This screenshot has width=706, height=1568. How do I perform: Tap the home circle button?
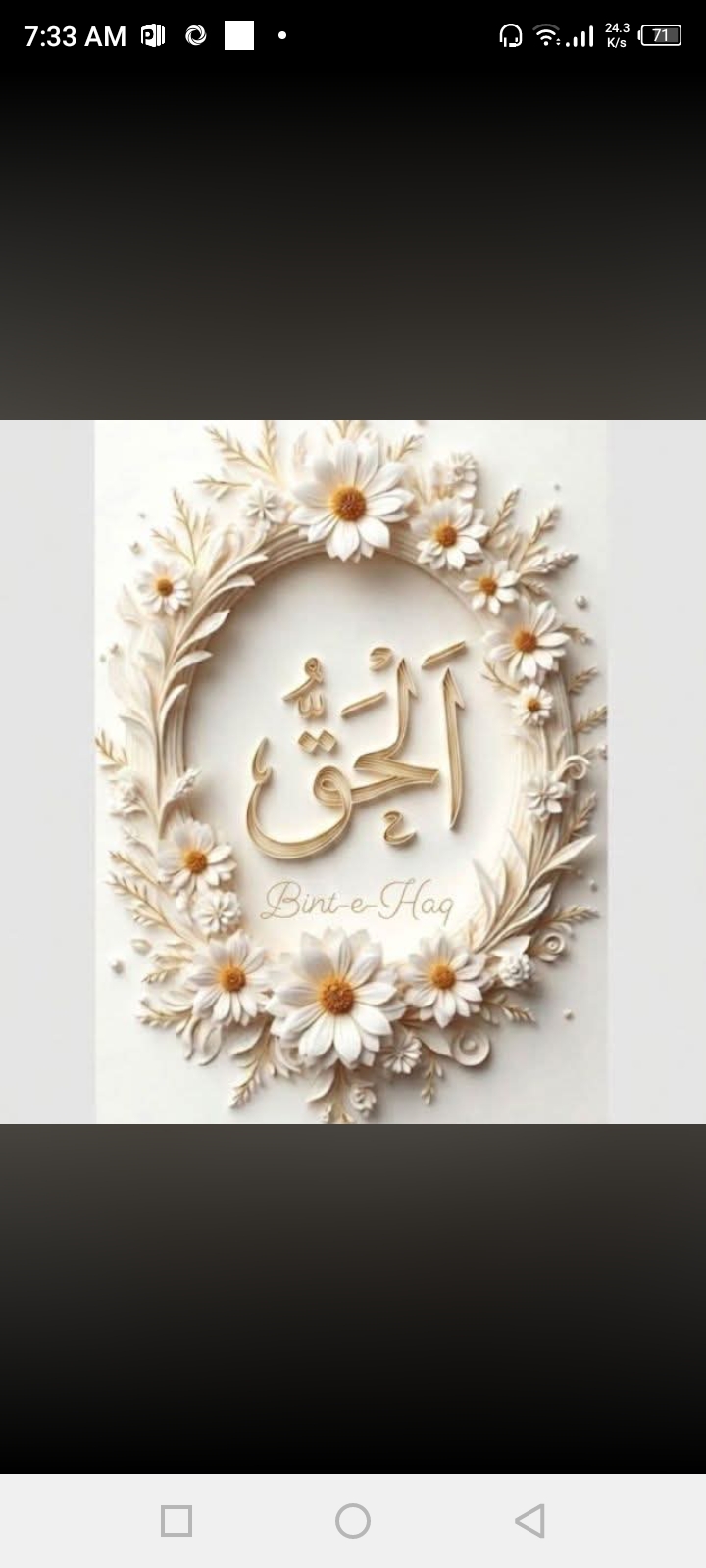pyautogui.click(x=353, y=1521)
